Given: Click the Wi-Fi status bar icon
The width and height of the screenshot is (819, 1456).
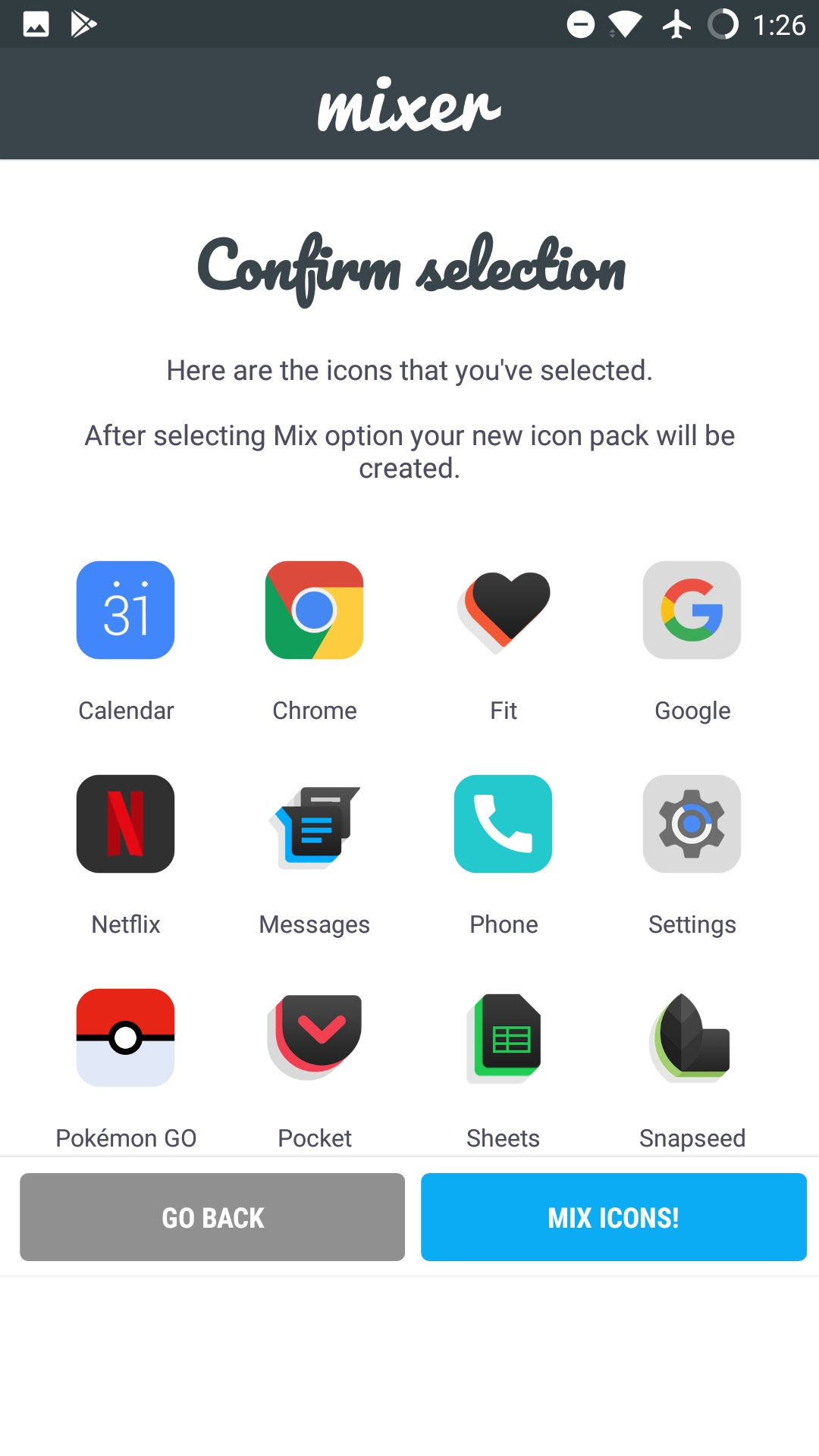Looking at the screenshot, I should tap(625, 24).
